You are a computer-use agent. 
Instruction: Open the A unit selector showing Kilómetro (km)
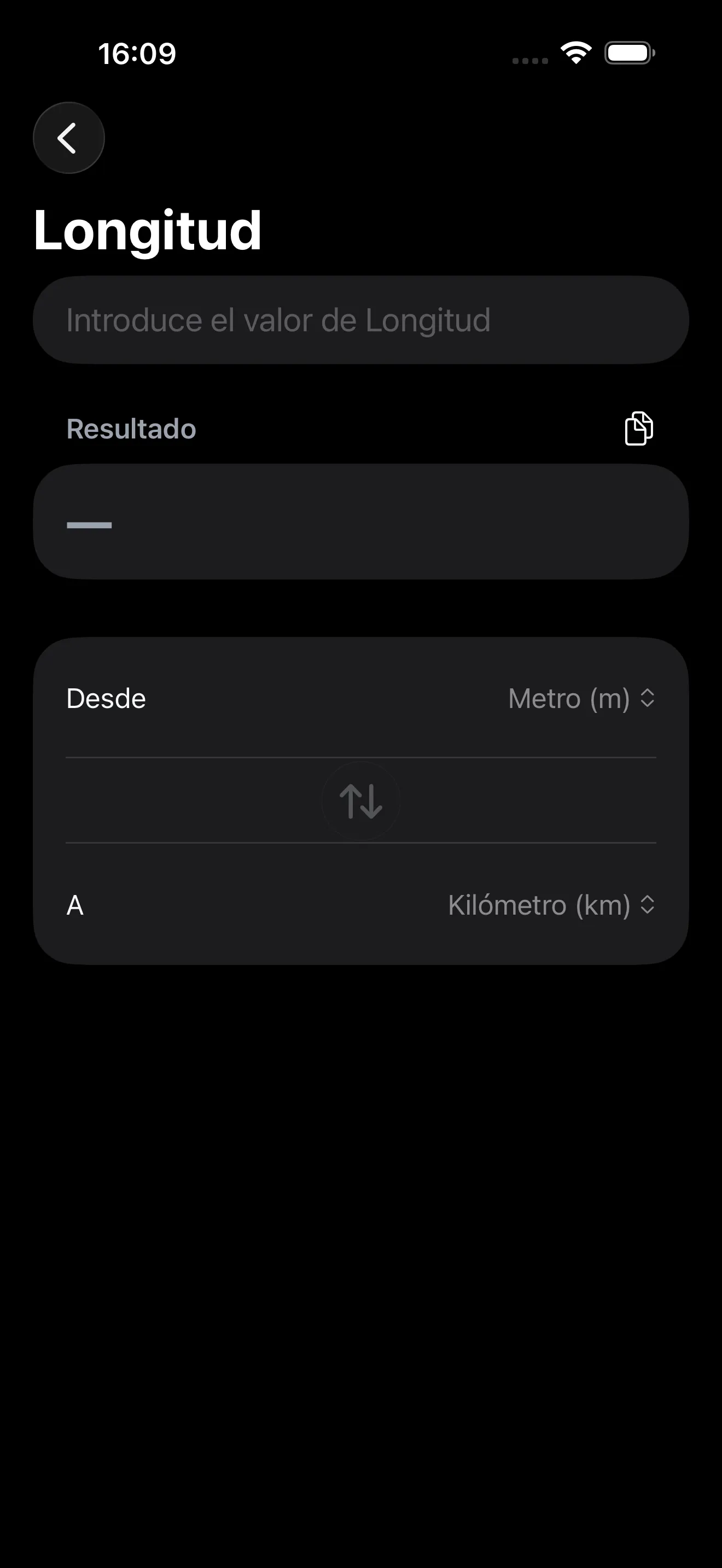tap(549, 905)
